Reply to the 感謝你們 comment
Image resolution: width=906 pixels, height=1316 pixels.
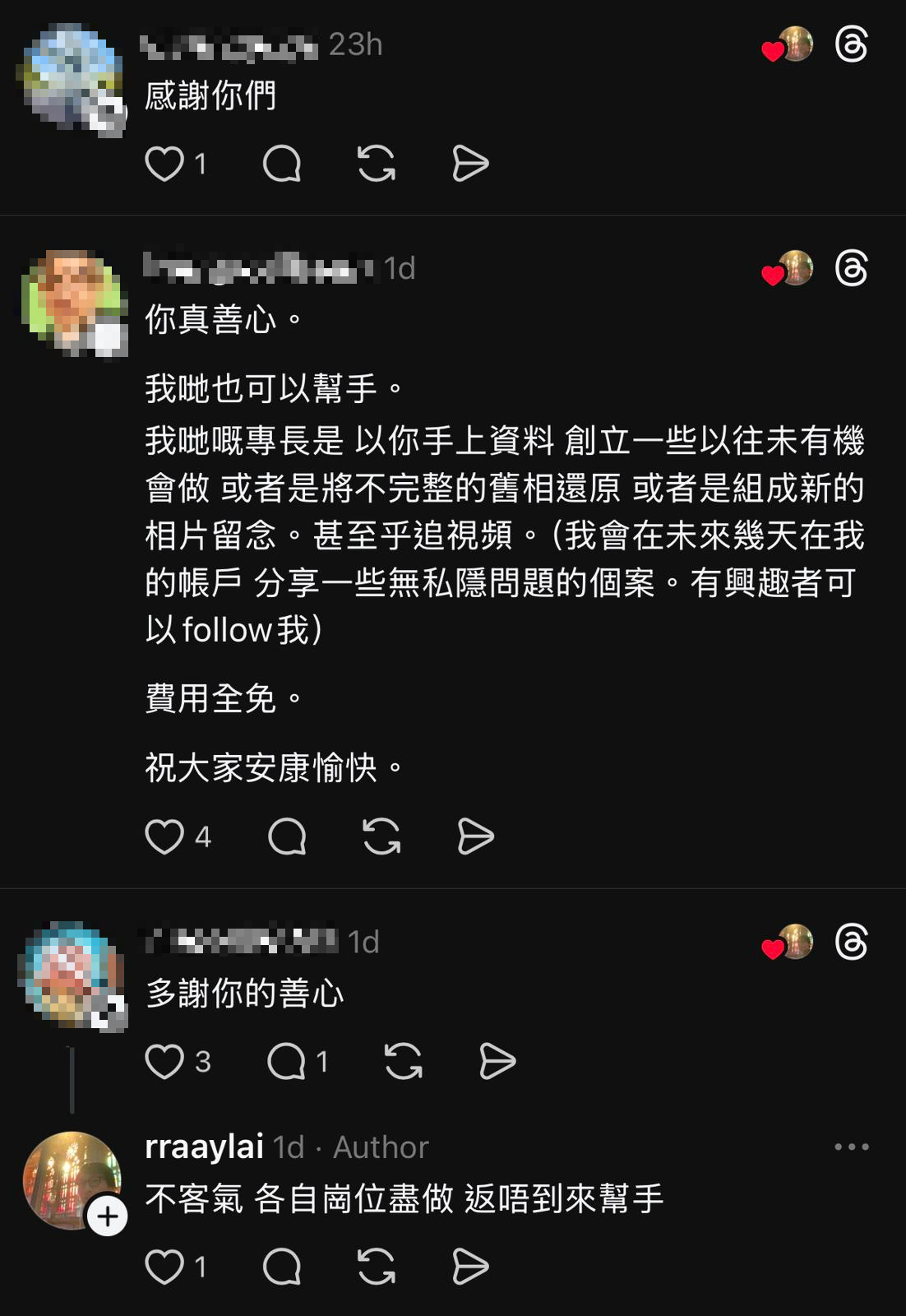282,164
